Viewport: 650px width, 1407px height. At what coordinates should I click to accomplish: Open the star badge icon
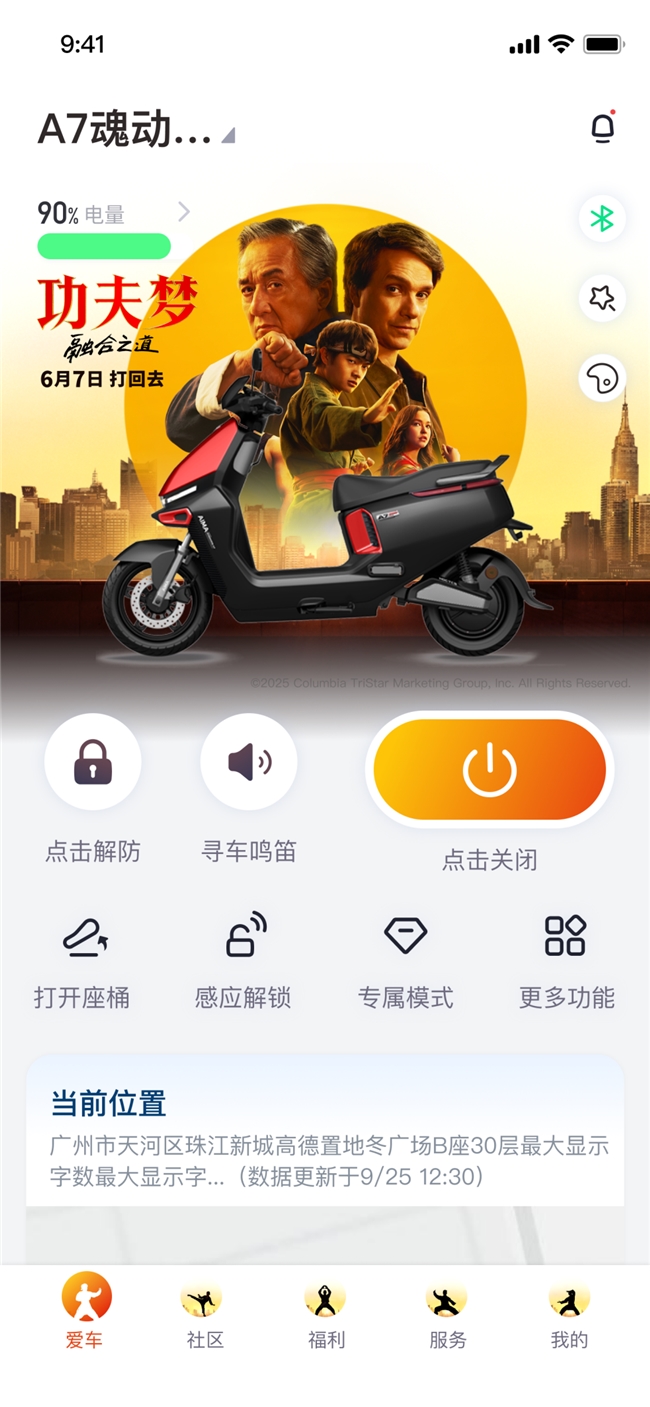(602, 298)
